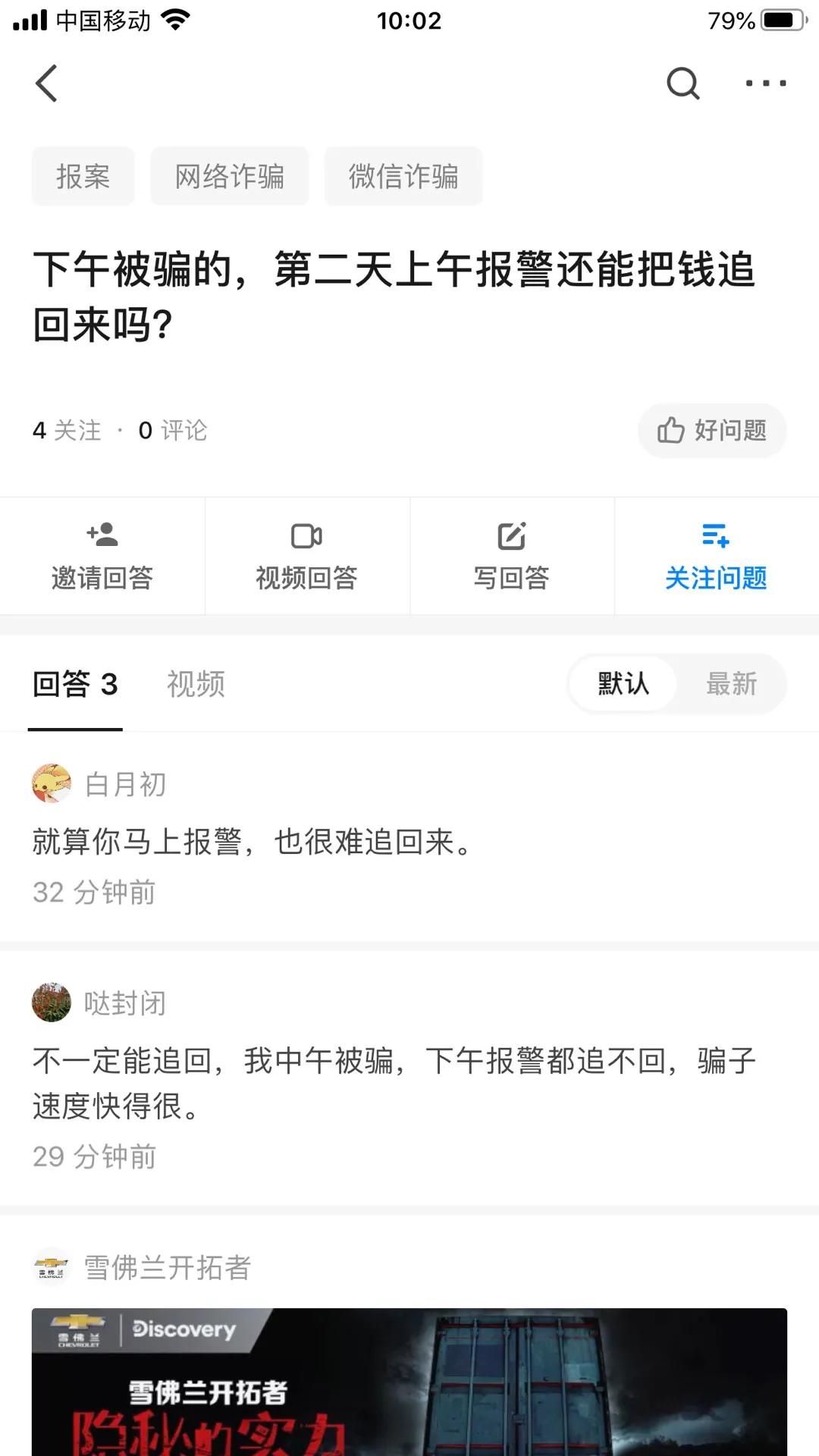The image size is (819, 1456).
Task: View the 微信诈骗 topic tag
Action: (x=403, y=176)
